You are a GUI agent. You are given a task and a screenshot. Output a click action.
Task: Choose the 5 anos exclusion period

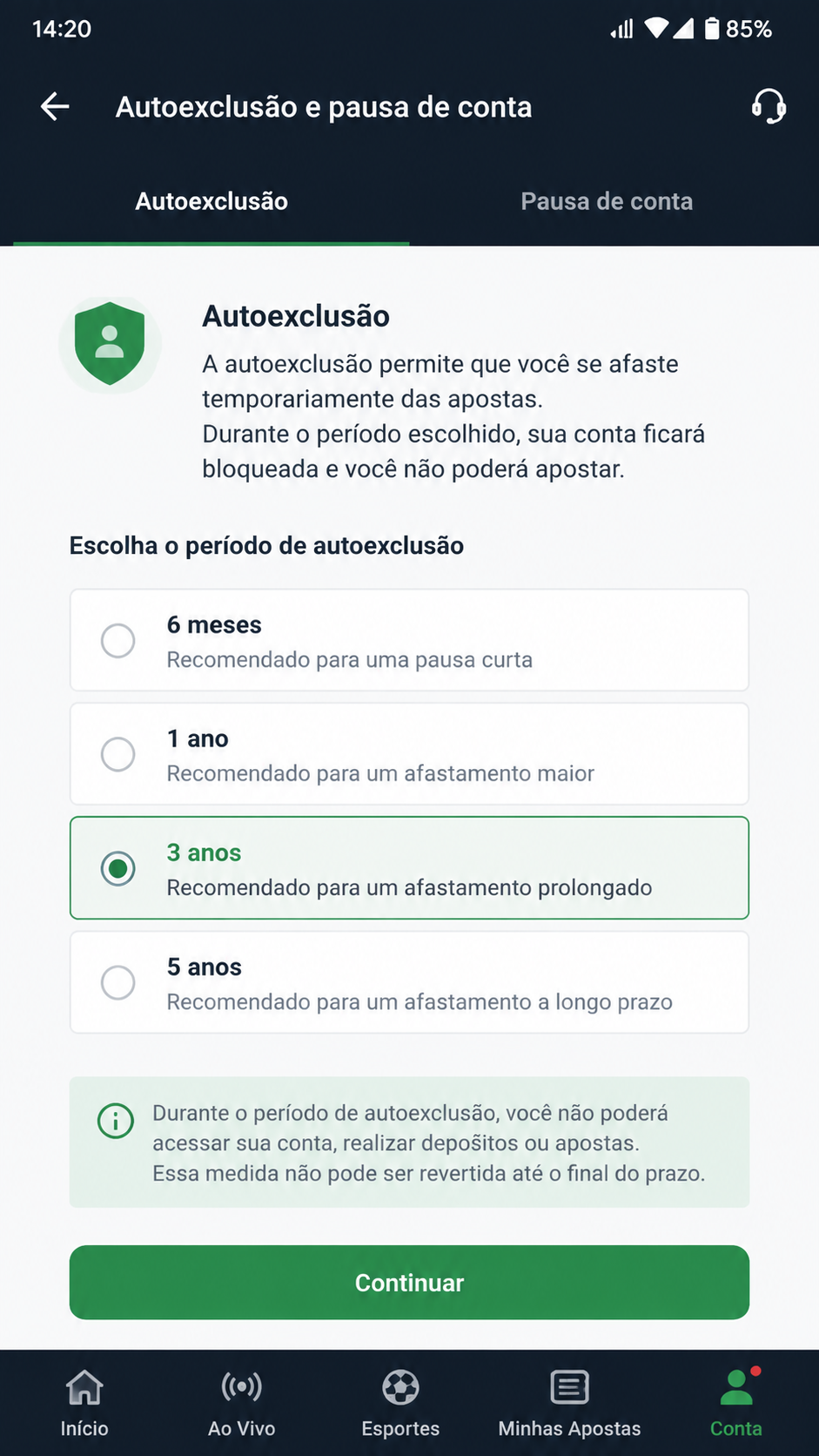coord(409,982)
